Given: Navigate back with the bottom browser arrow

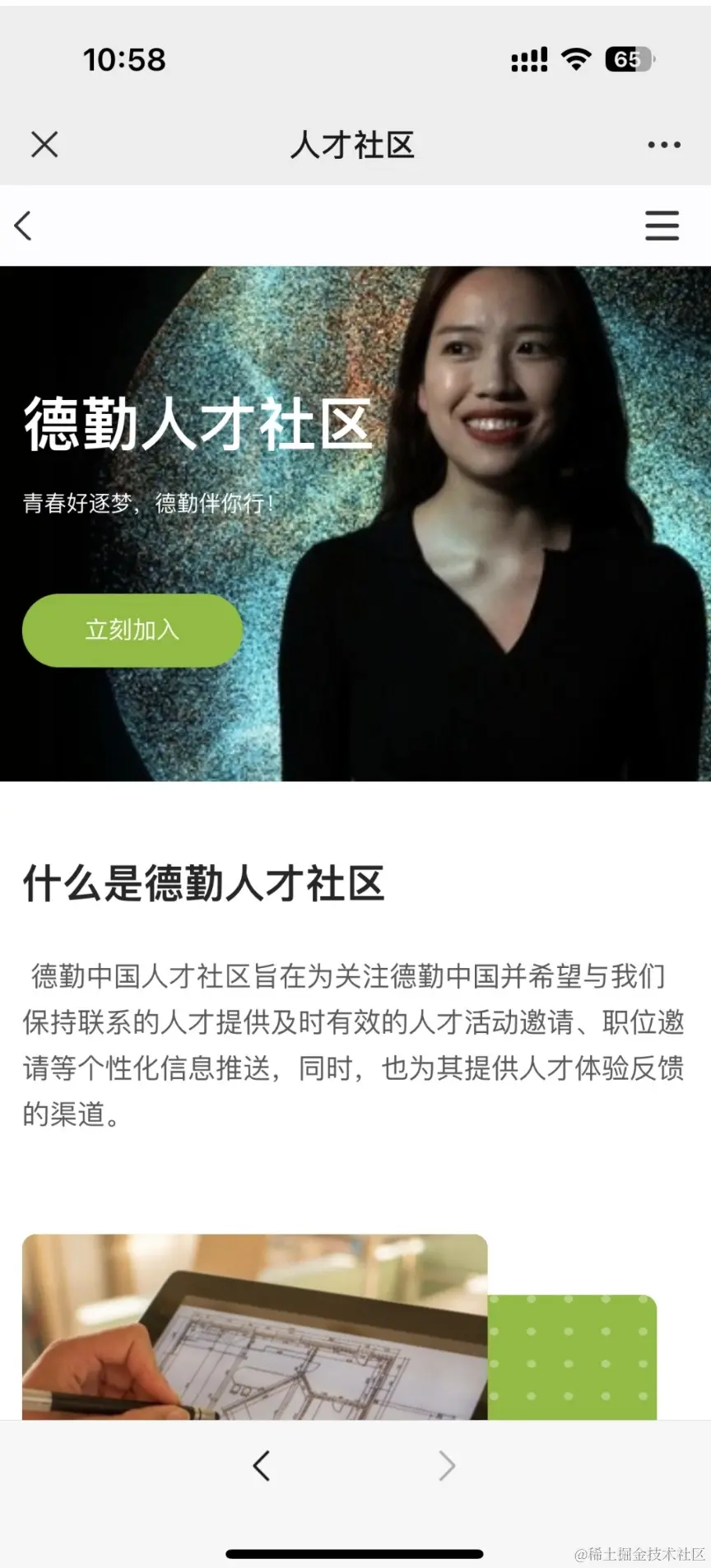Looking at the screenshot, I should click(x=262, y=1466).
